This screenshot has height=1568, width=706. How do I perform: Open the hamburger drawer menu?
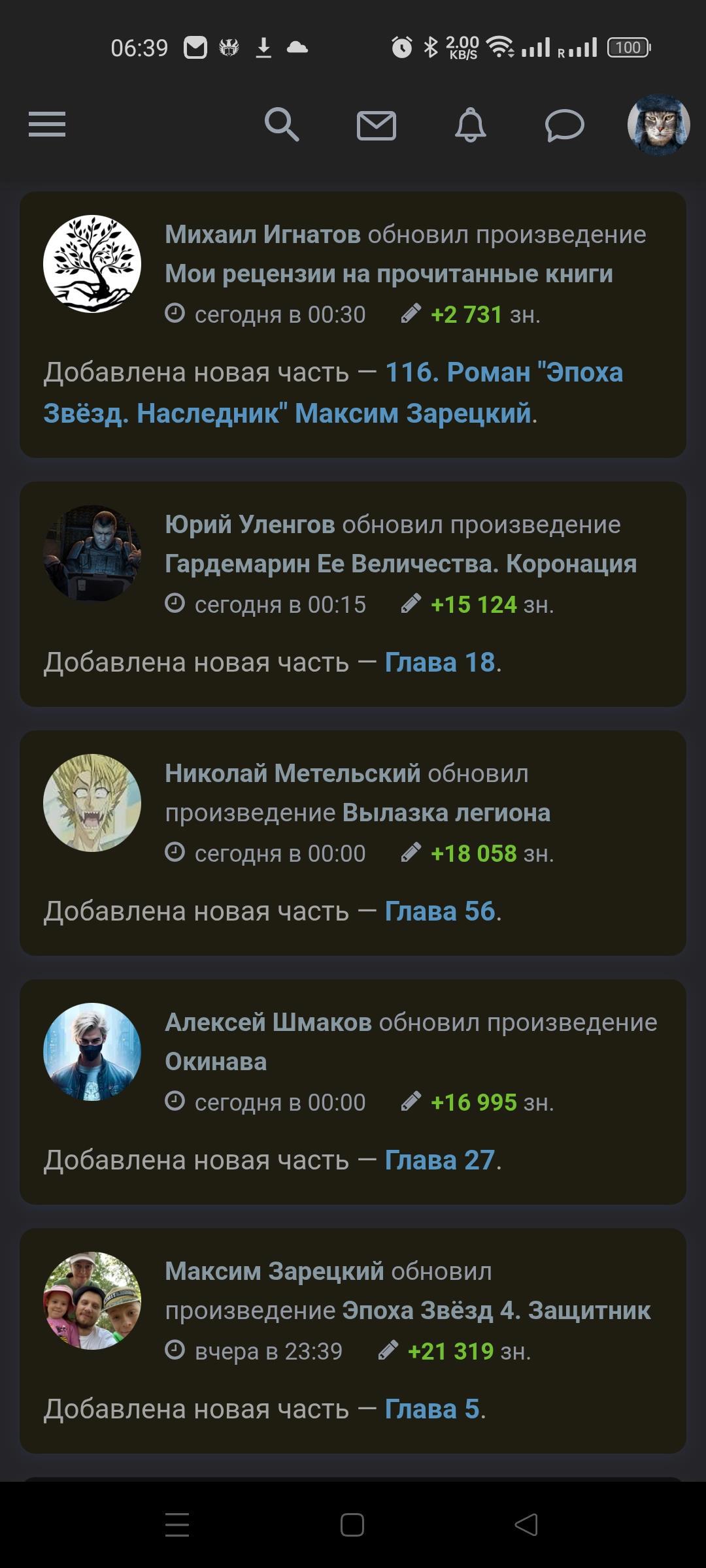point(47,124)
